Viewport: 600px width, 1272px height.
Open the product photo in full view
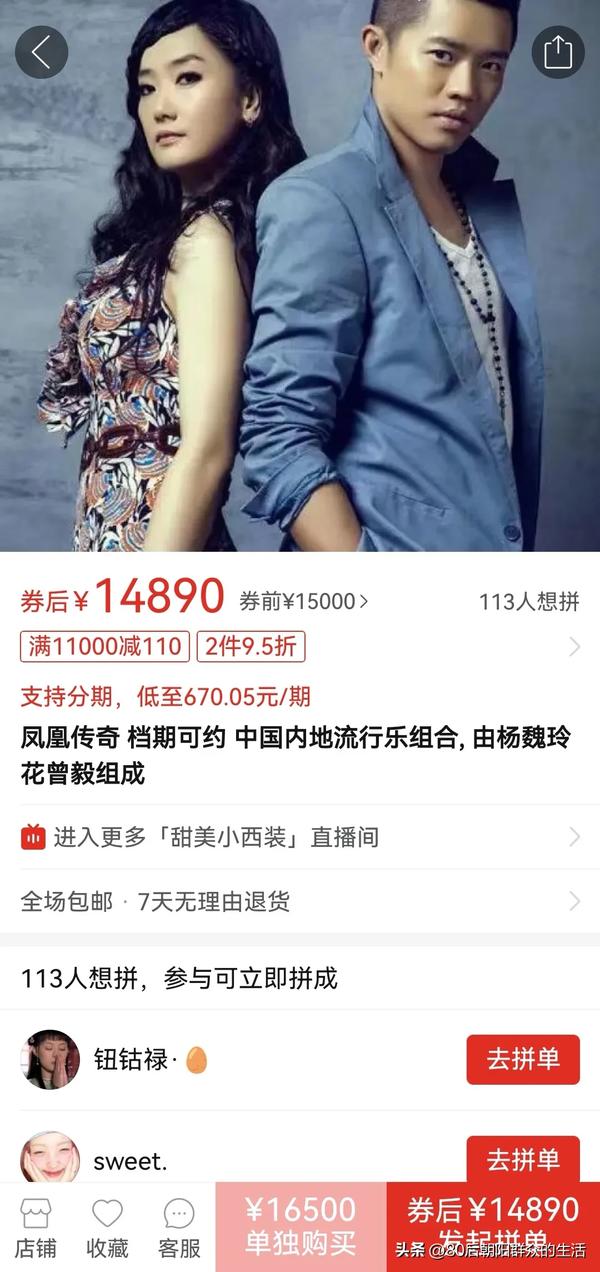coord(300,300)
